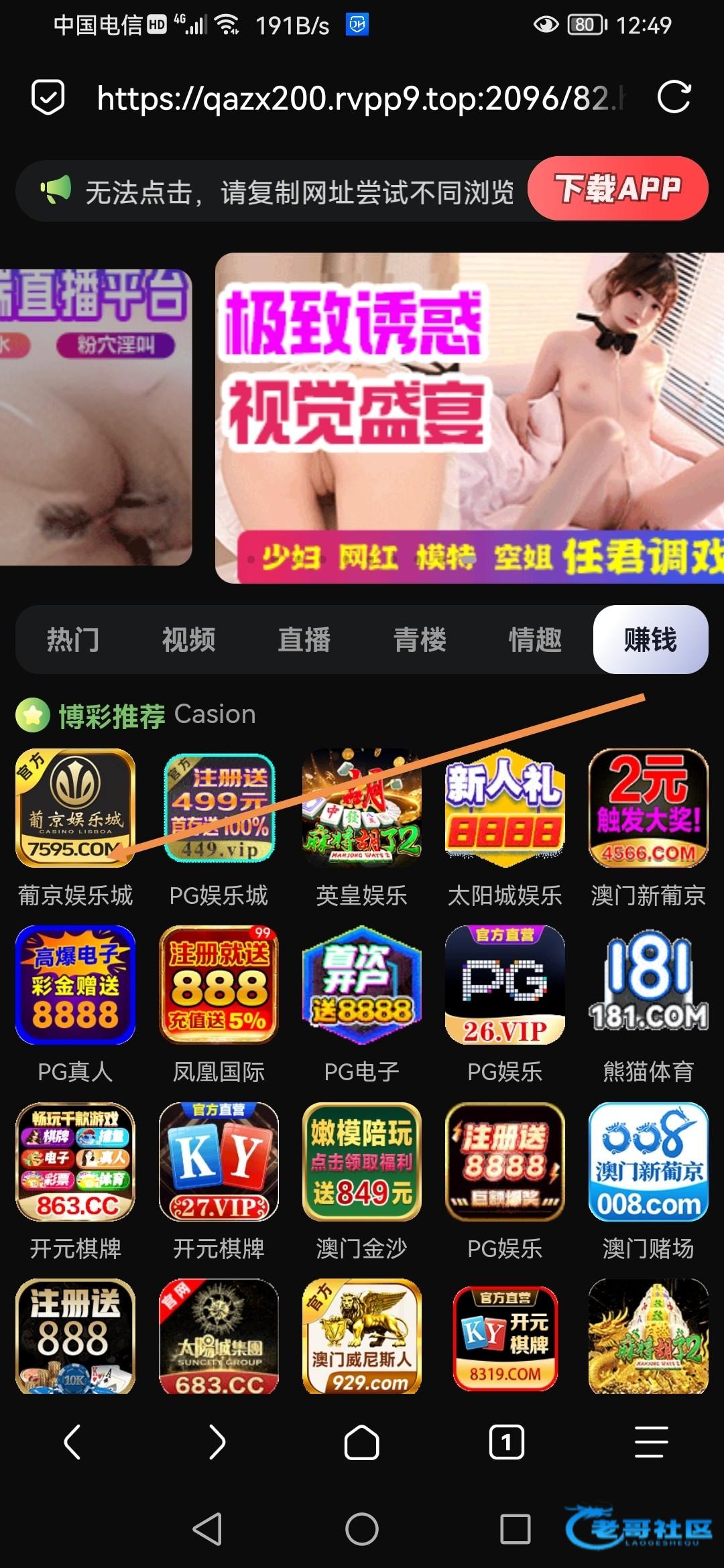Go back with the browser back arrow
The width and height of the screenshot is (724, 1568).
pyautogui.click(x=72, y=1441)
